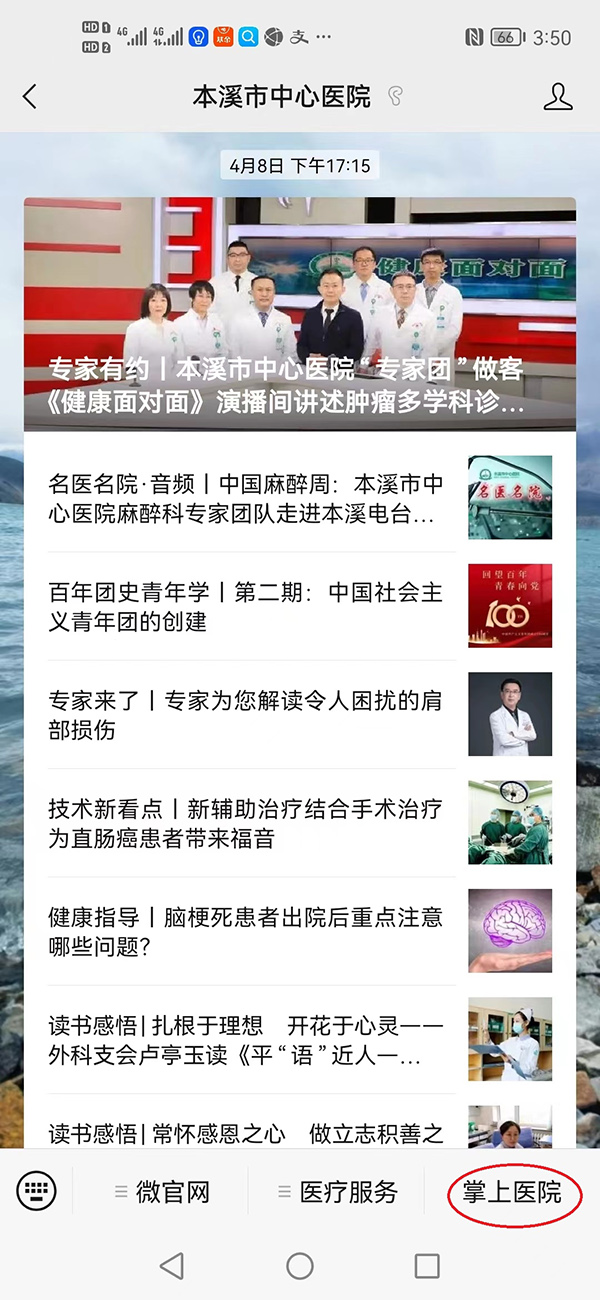Switch to keyboard input mode
Viewport: 600px width, 1300px height.
[x=37, y=1191]
